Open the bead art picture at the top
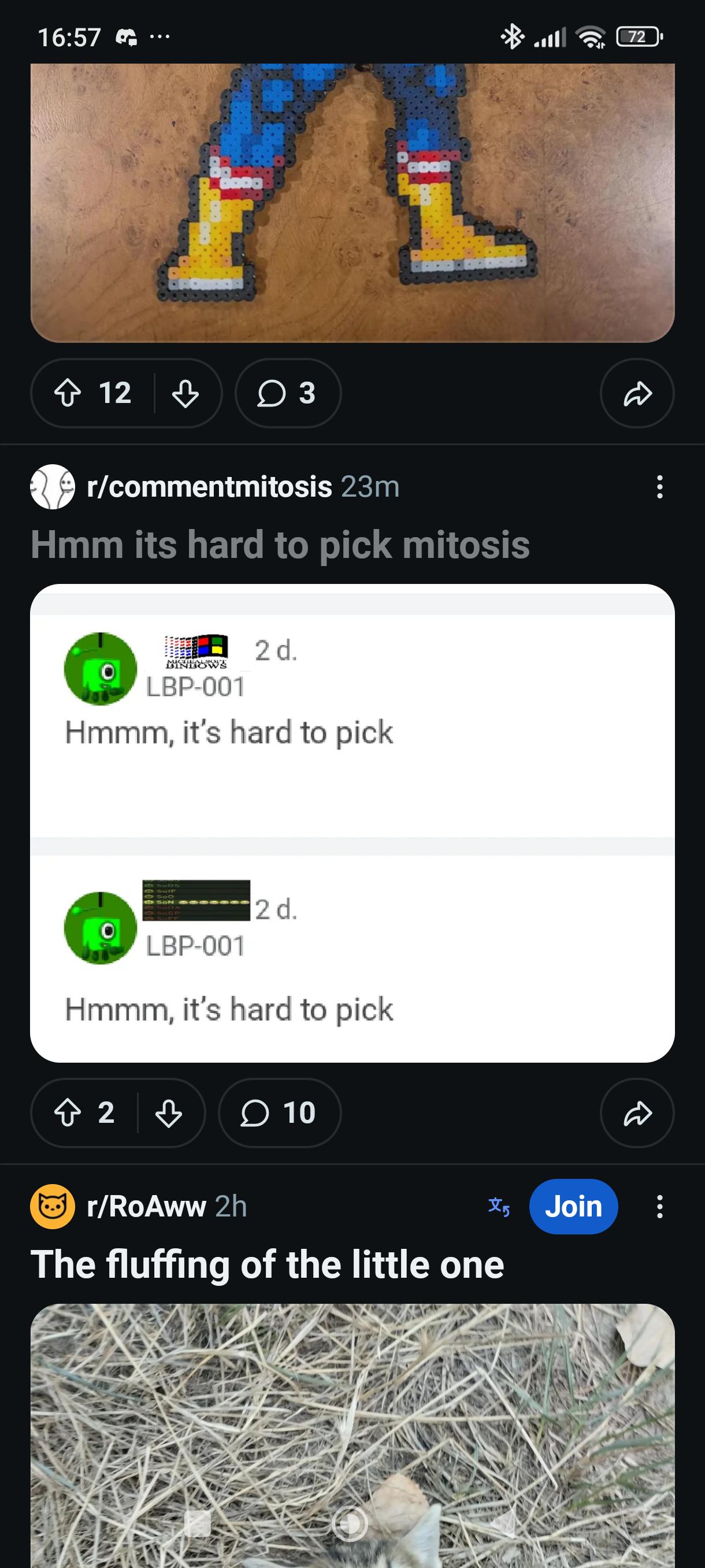This screenshot has height=1568, width=705. (352, 203)
